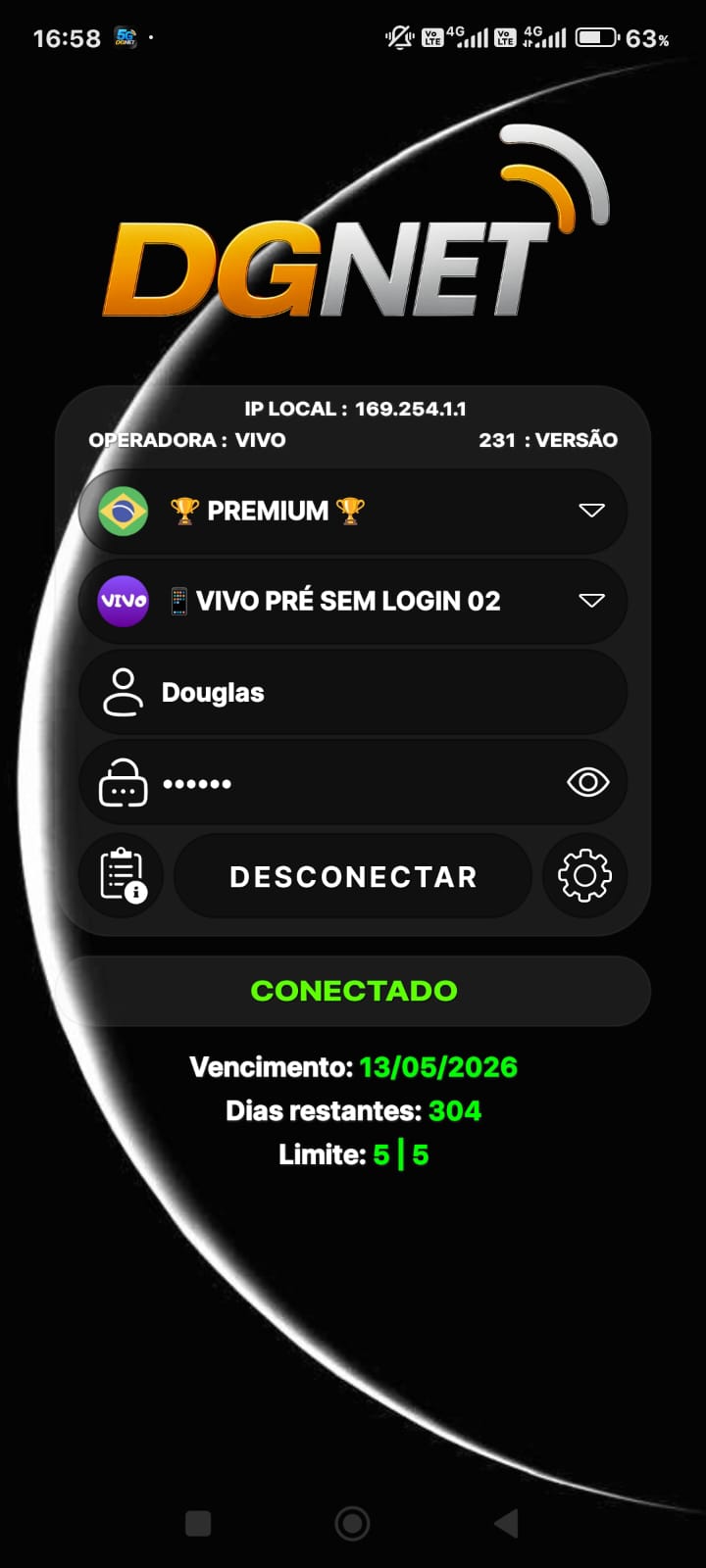Image resolution: width=706 pixels, height=1568 pixels.
Task: Tap CONECTADO to toggle connection state
Action: [353, 990]
